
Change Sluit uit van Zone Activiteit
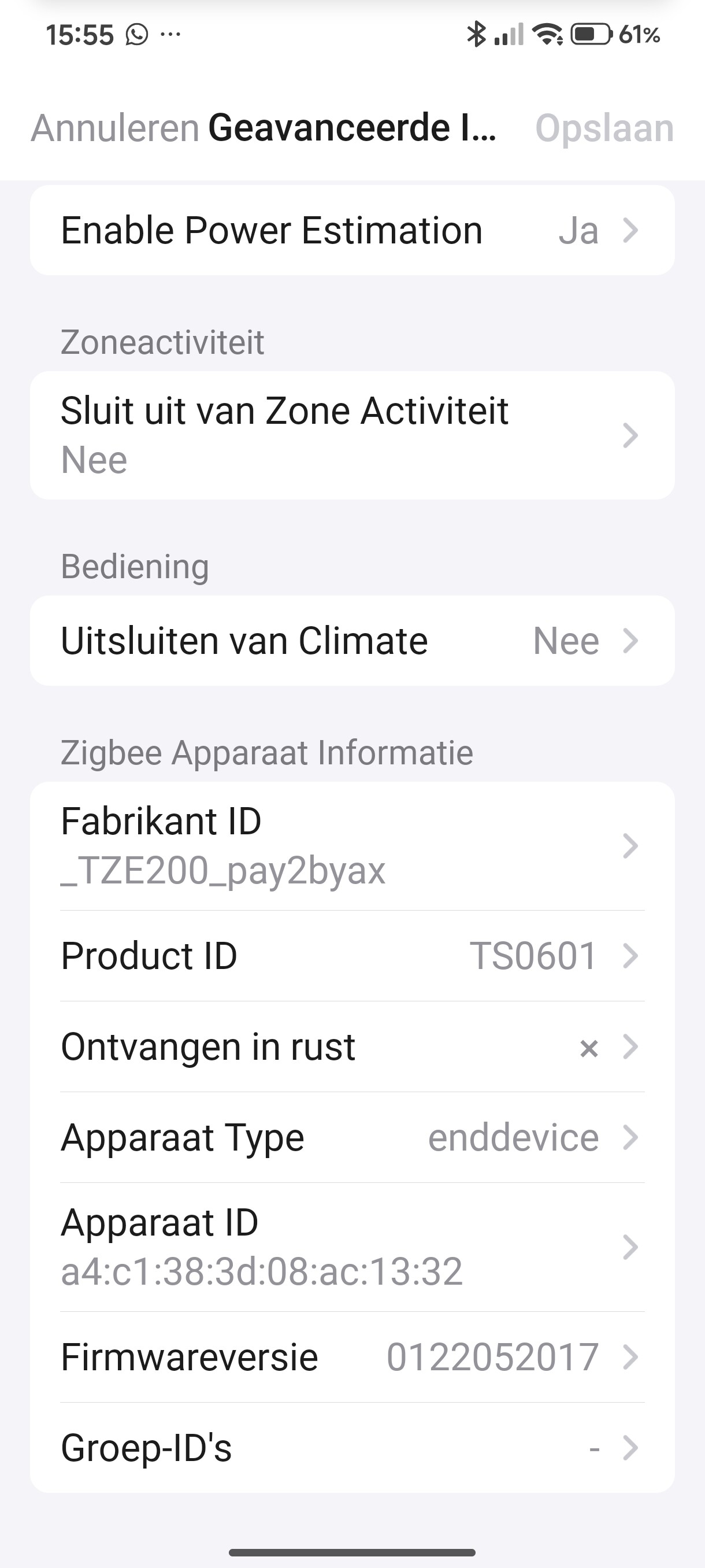coord(351,435)
